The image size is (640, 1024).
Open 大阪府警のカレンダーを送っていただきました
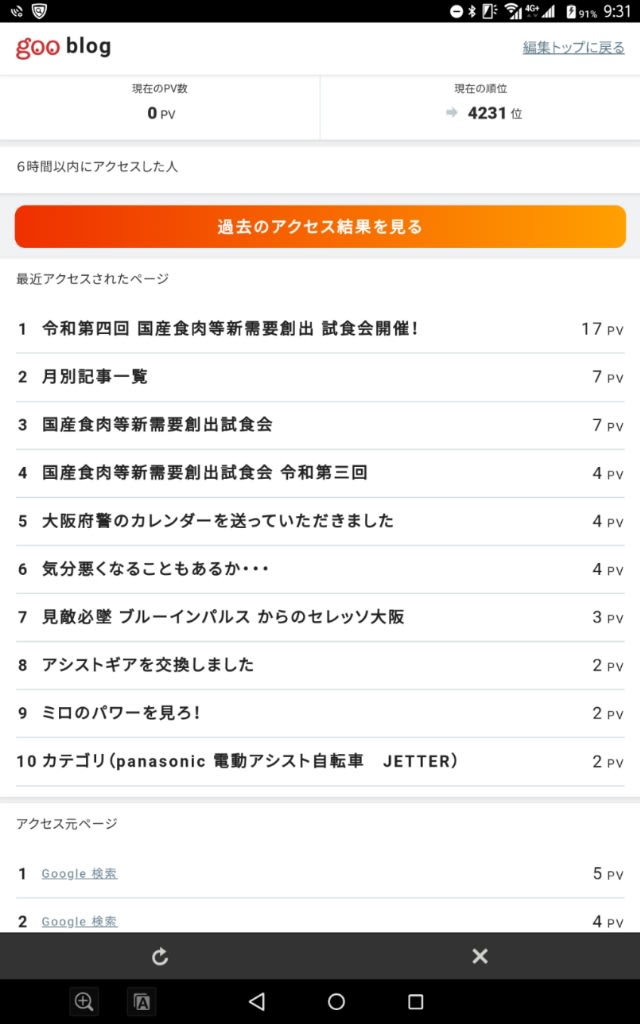click(320, 521)
